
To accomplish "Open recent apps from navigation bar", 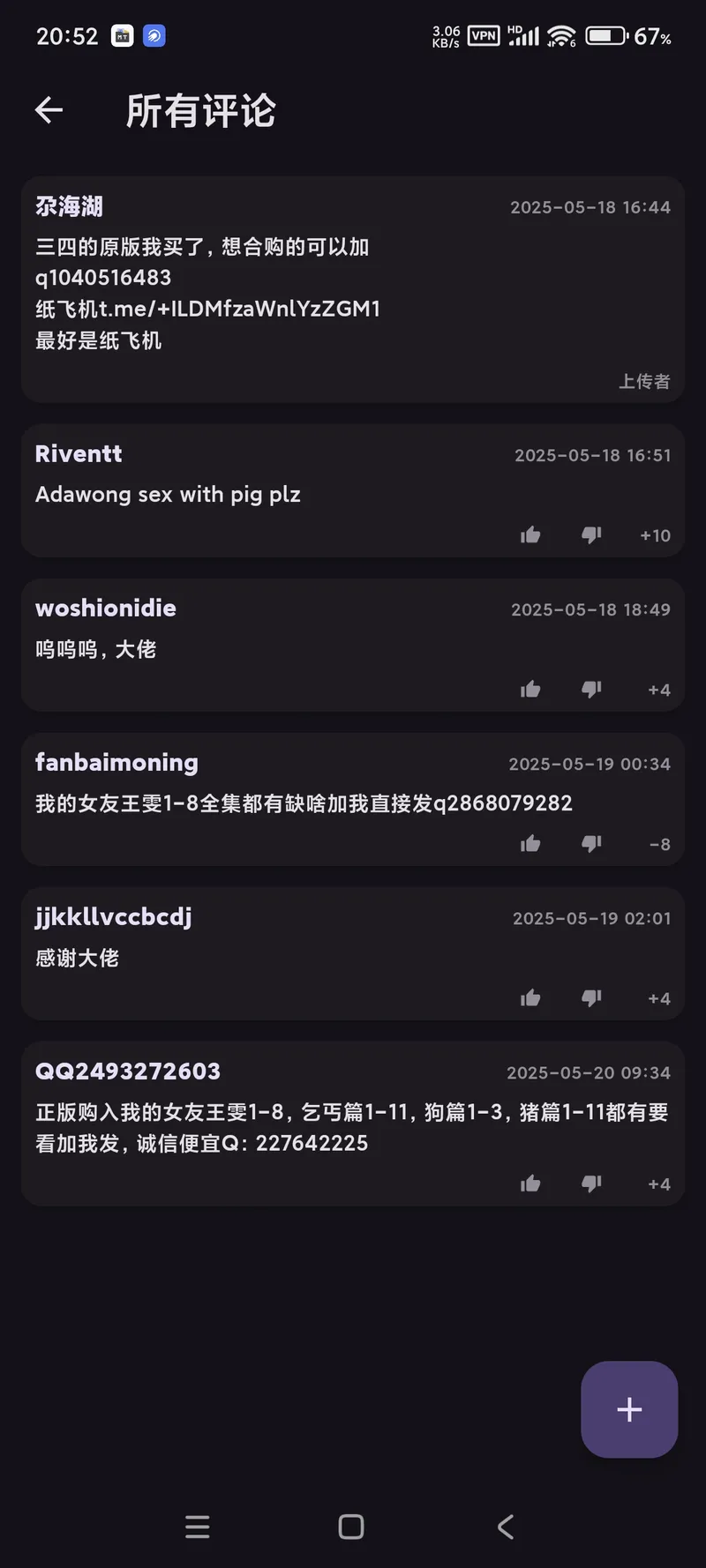I will pos(198,1527).
